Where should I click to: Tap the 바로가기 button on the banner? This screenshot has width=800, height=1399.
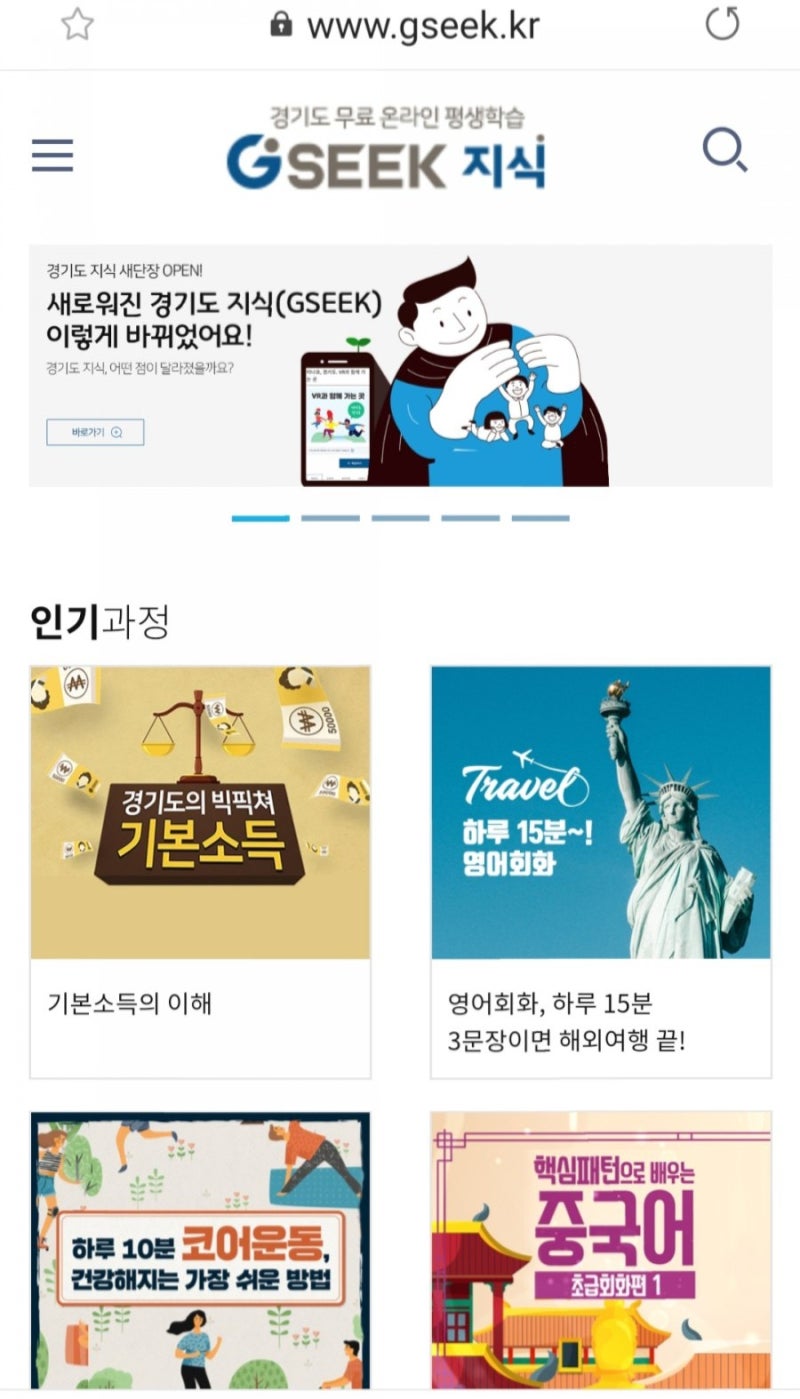click(95, 432)
